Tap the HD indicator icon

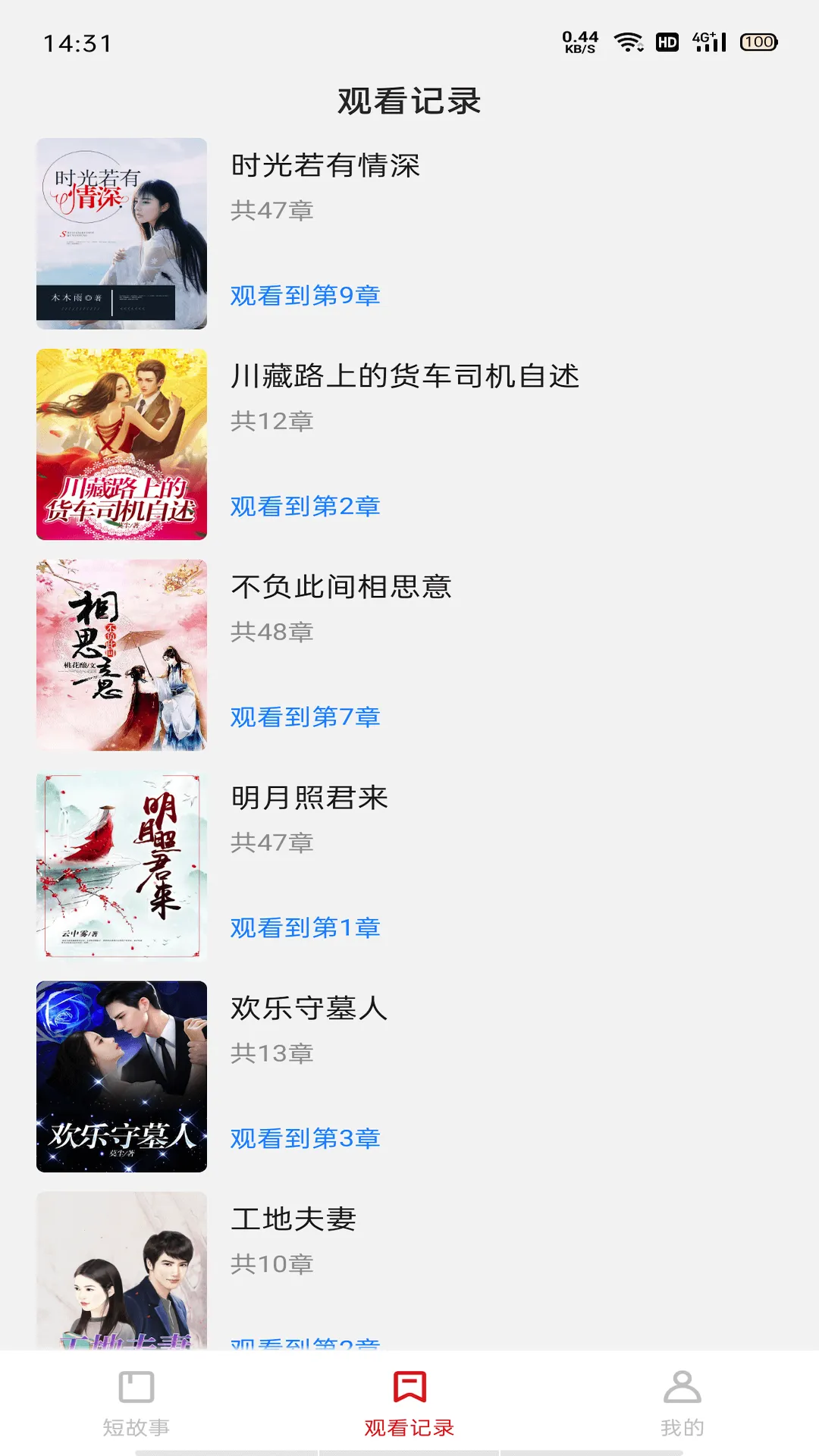[666, 43]
